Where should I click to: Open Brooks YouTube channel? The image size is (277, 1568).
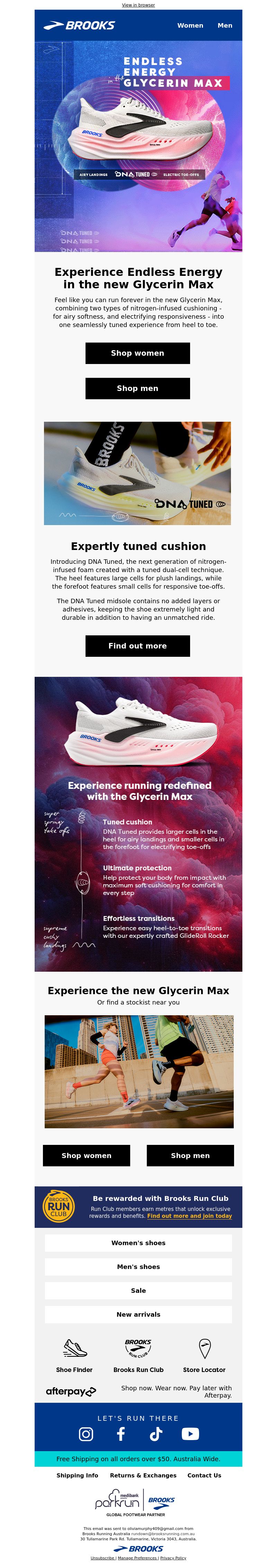point(190,1434)
